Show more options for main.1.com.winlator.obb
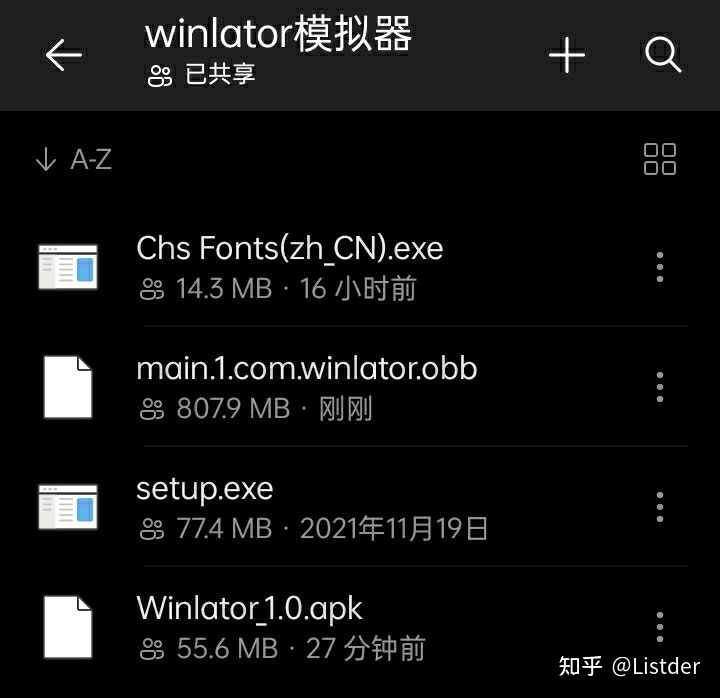The height and width of the screenshot is (698, 720). (x=660, y=387)
